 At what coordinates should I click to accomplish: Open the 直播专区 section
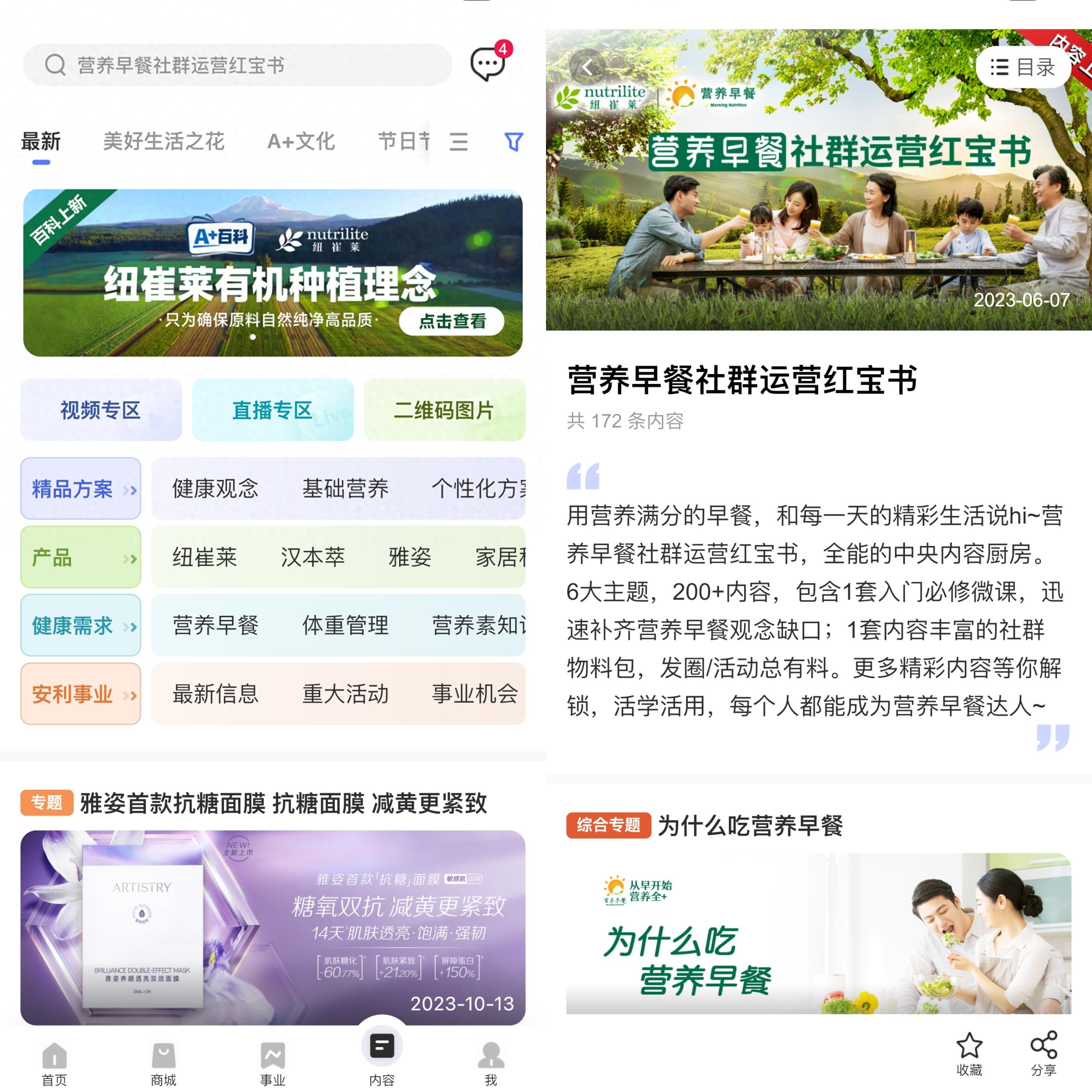[x=273, y=410]
